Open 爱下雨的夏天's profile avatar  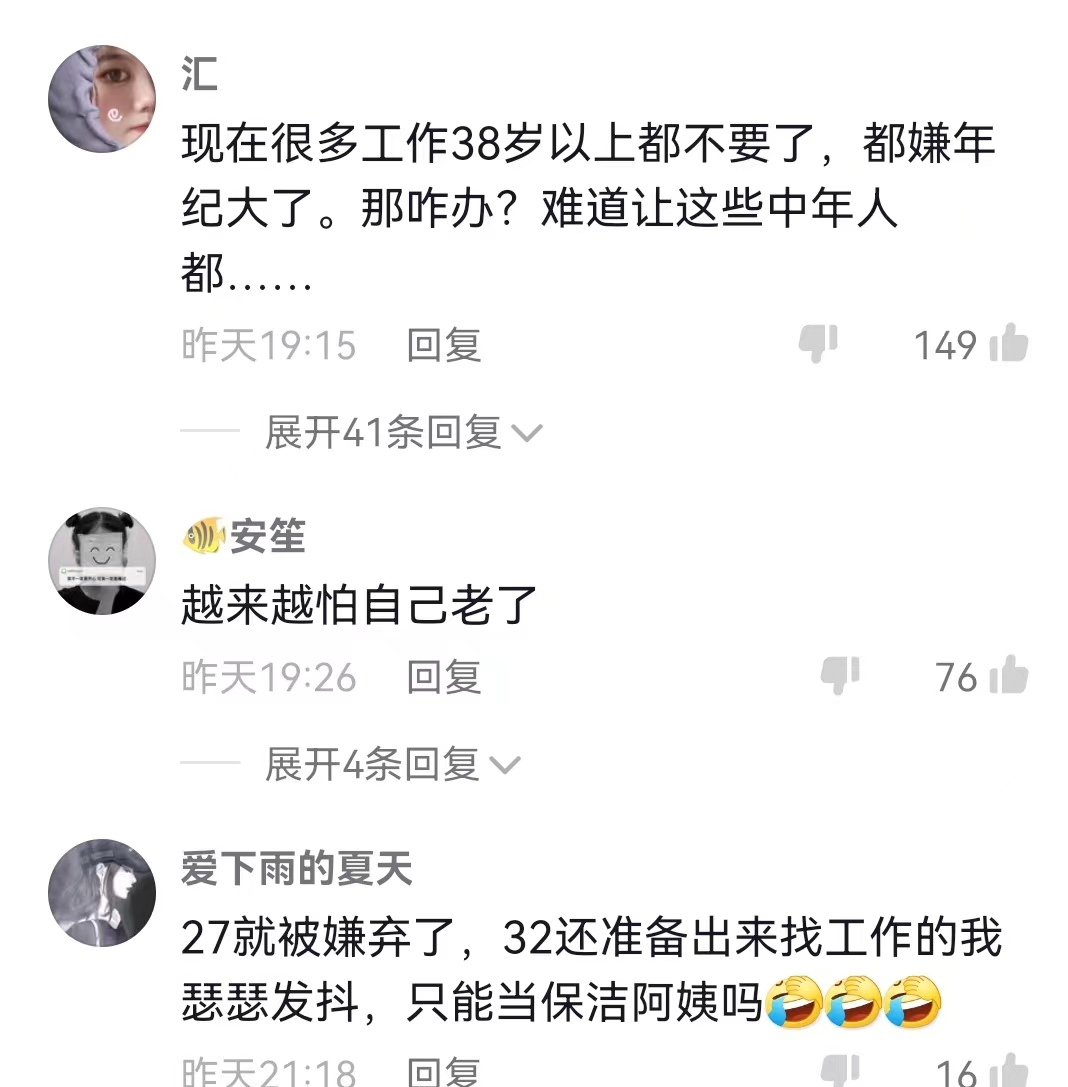[102, 893]
